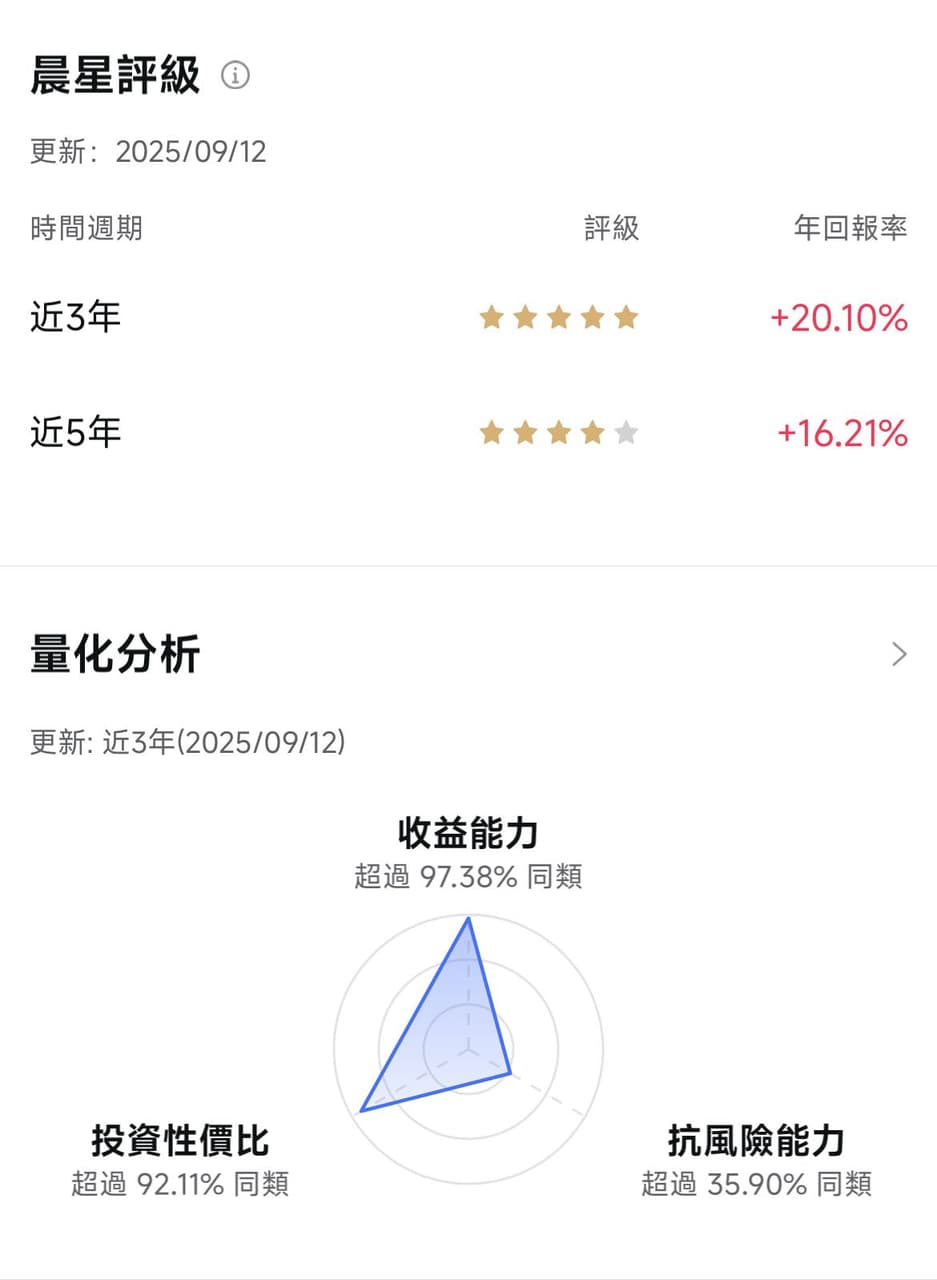Click the first gold star of 近3年 row
The height and width of the screenshot is (1280, 937).
click(x=491, y=317)
